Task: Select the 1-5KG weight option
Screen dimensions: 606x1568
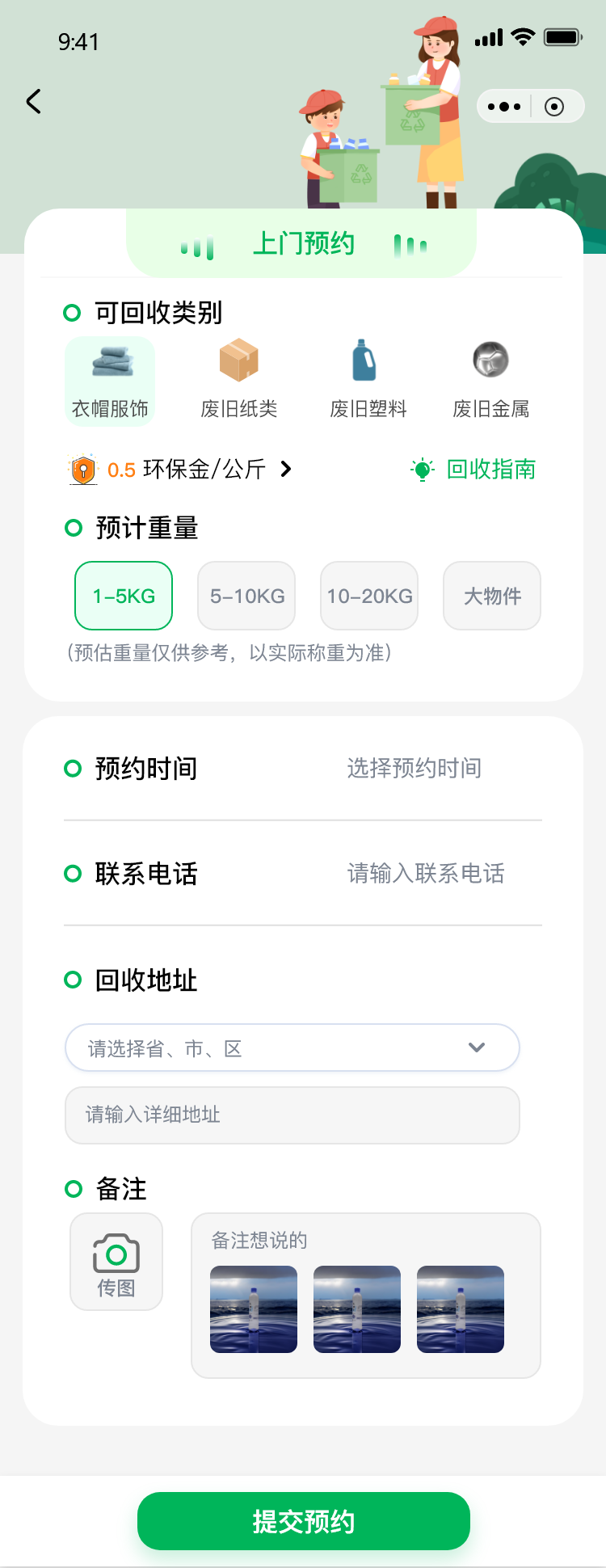Action: coord(123,596)
